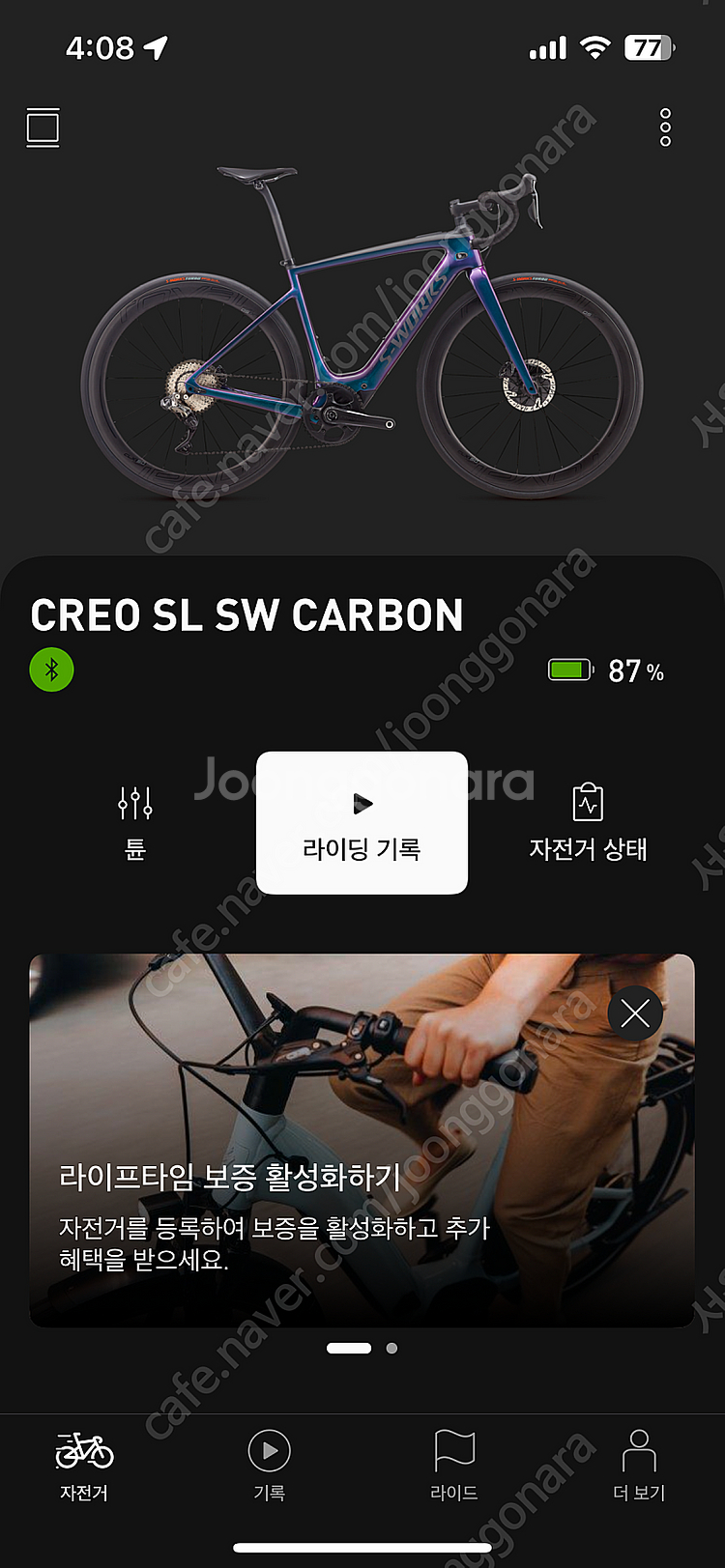The image size is (725, 1568).
Task: Switch to the 자전거 tab
Action: (x=84, y=1466)
